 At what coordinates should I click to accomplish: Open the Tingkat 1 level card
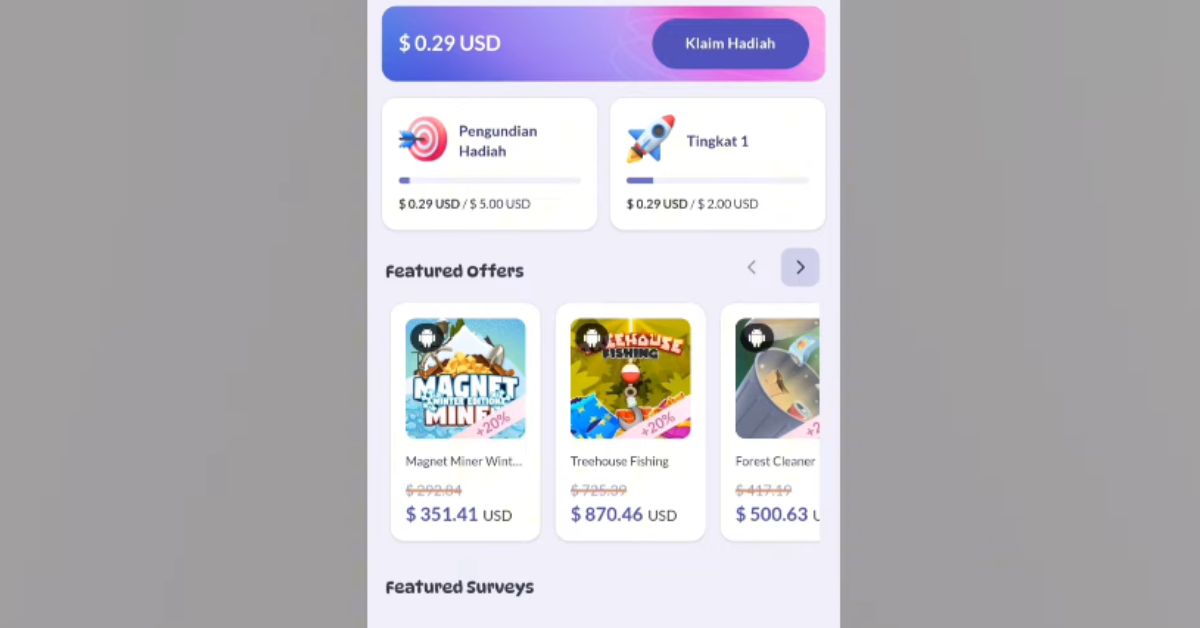[717, 163]
